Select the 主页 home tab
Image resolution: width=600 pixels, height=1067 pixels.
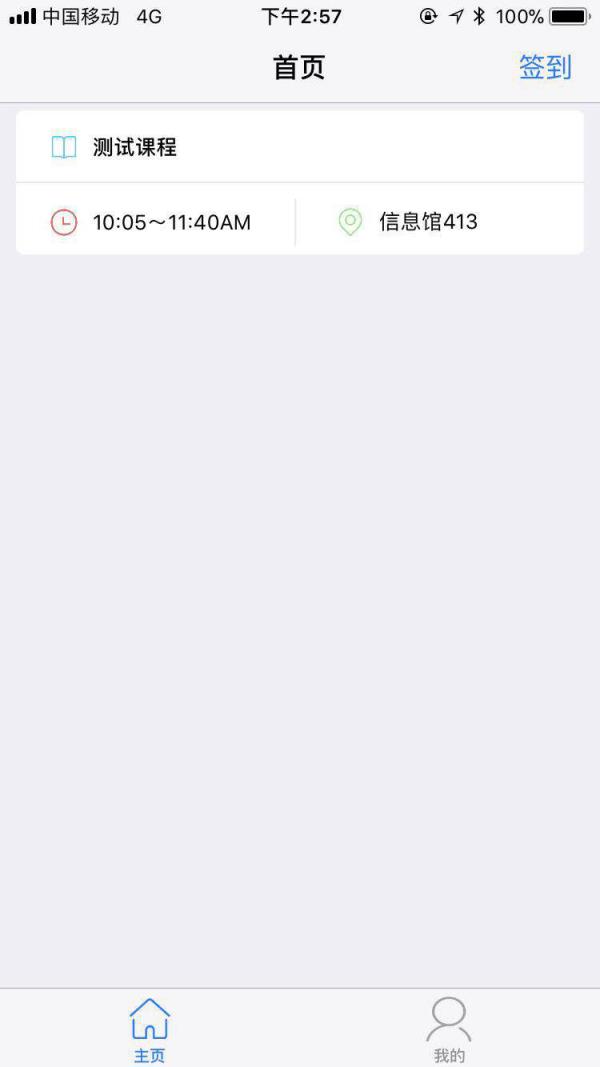(150, 1029)
